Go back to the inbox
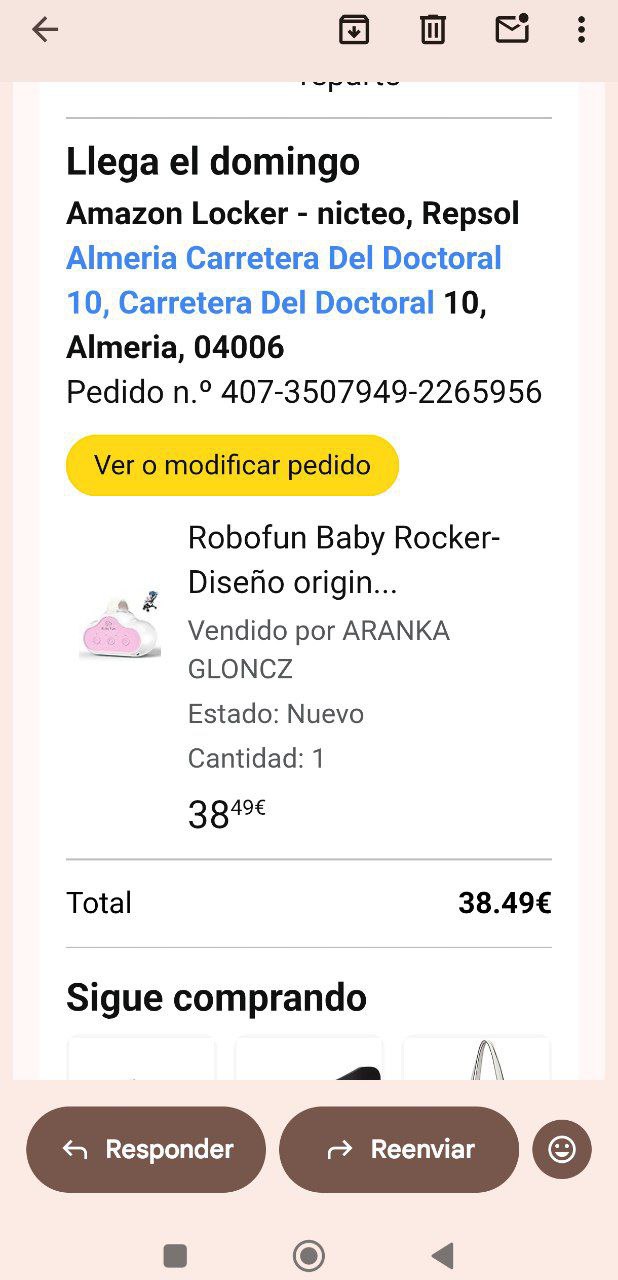The width and height of the screenshot is (618, 1280). click(45, 30)
